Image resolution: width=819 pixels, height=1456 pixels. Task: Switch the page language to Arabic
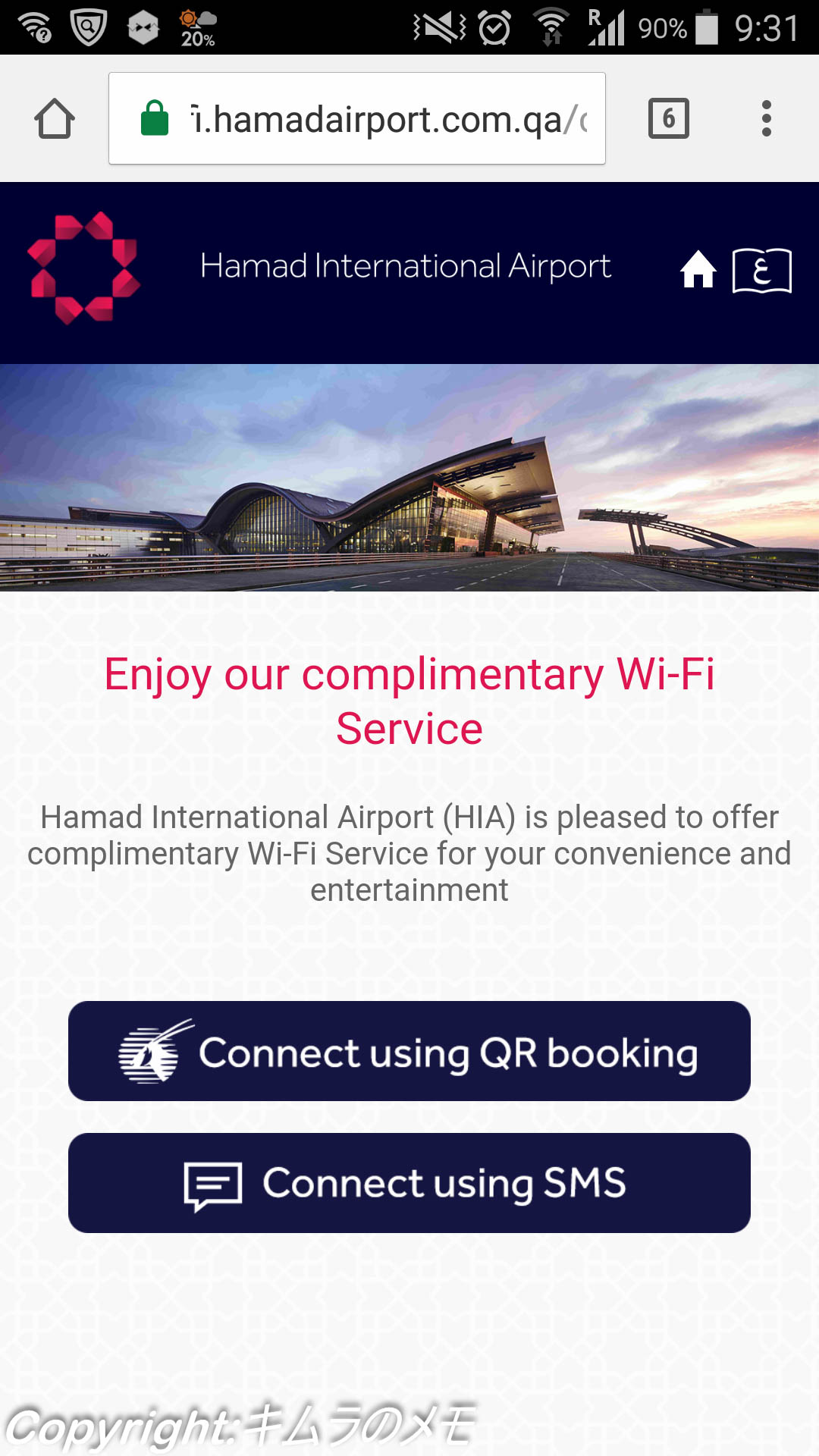[x=761, y=270]
